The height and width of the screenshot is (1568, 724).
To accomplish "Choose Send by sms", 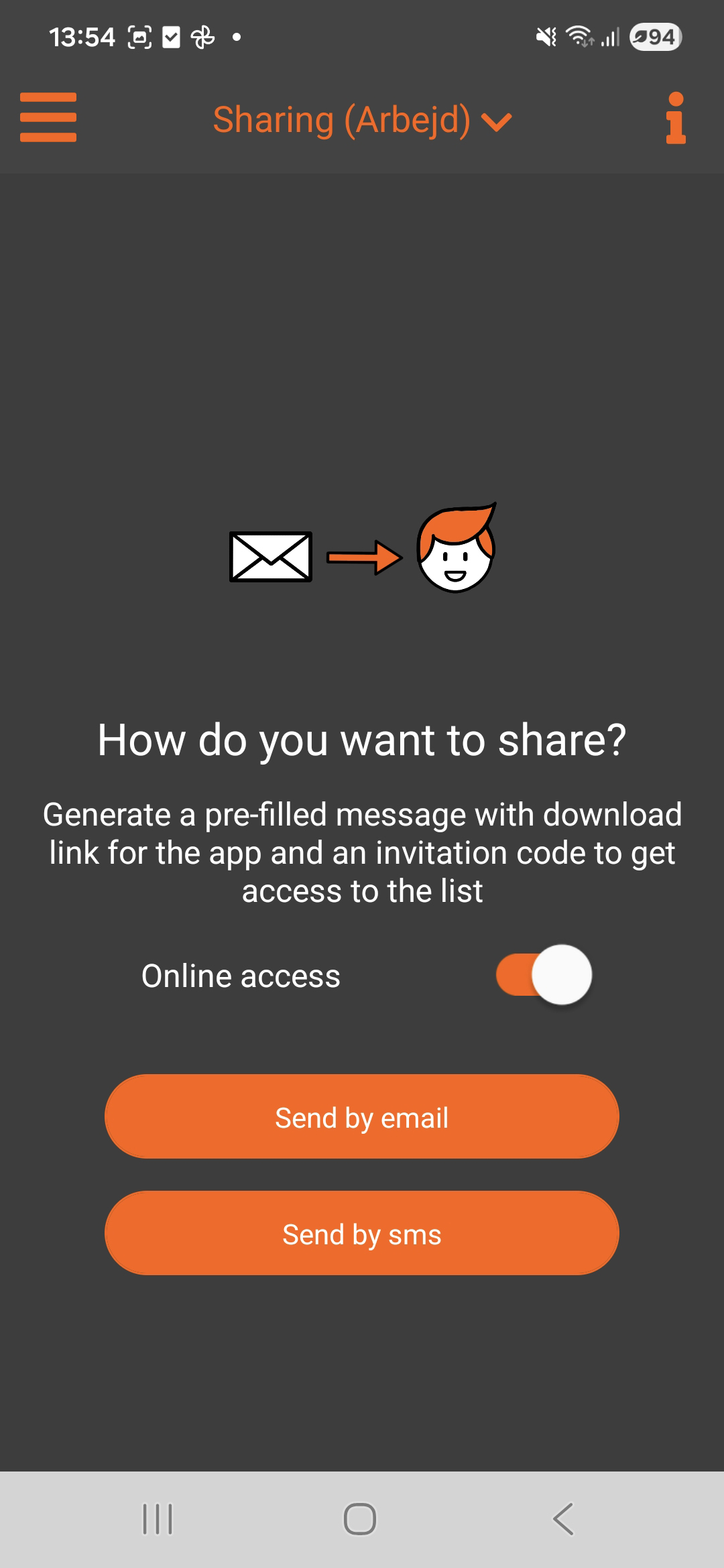I will click(x=362, y=1234).
